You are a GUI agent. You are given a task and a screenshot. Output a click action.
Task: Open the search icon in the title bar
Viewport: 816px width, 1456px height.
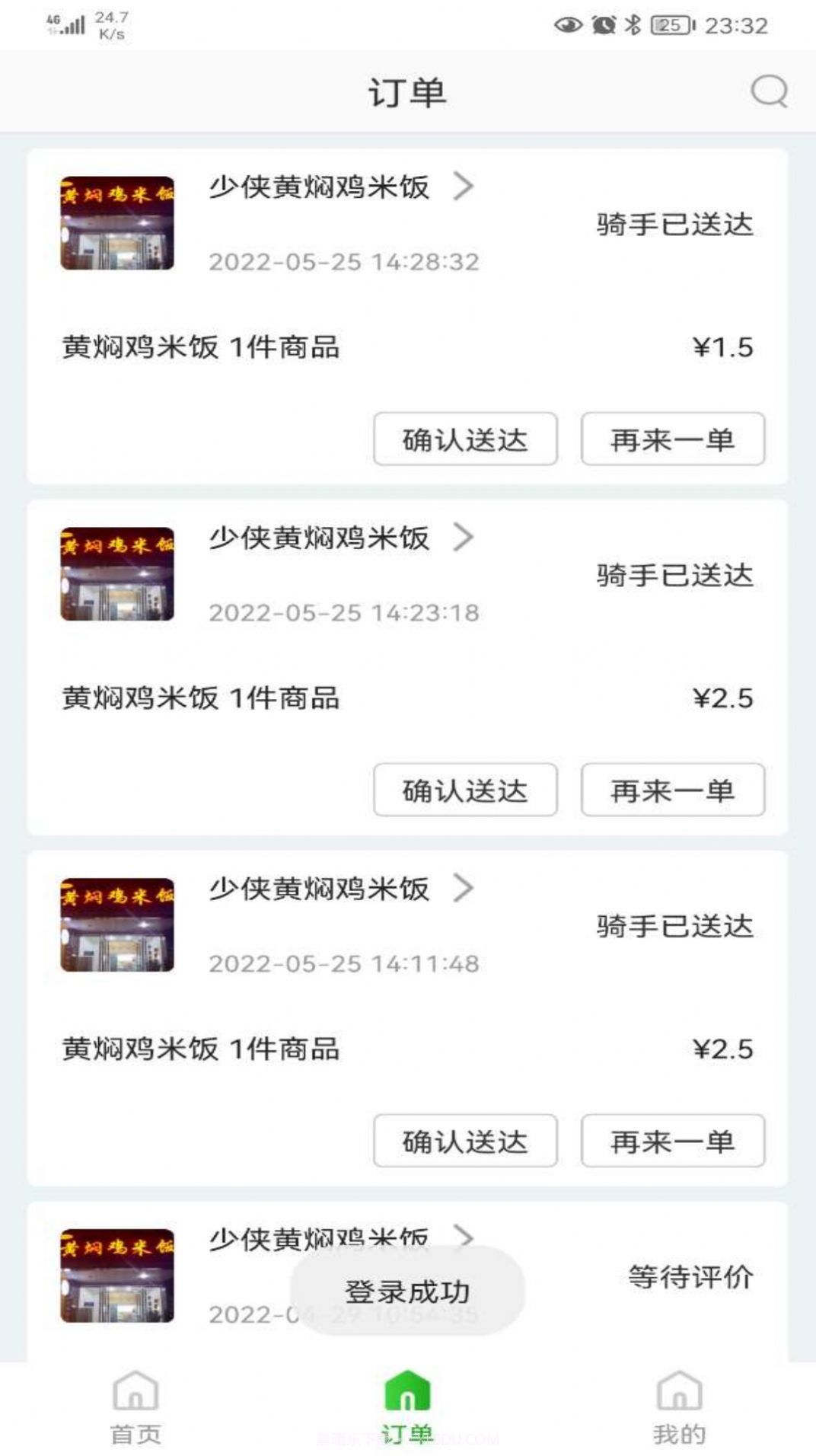(770, 93)
